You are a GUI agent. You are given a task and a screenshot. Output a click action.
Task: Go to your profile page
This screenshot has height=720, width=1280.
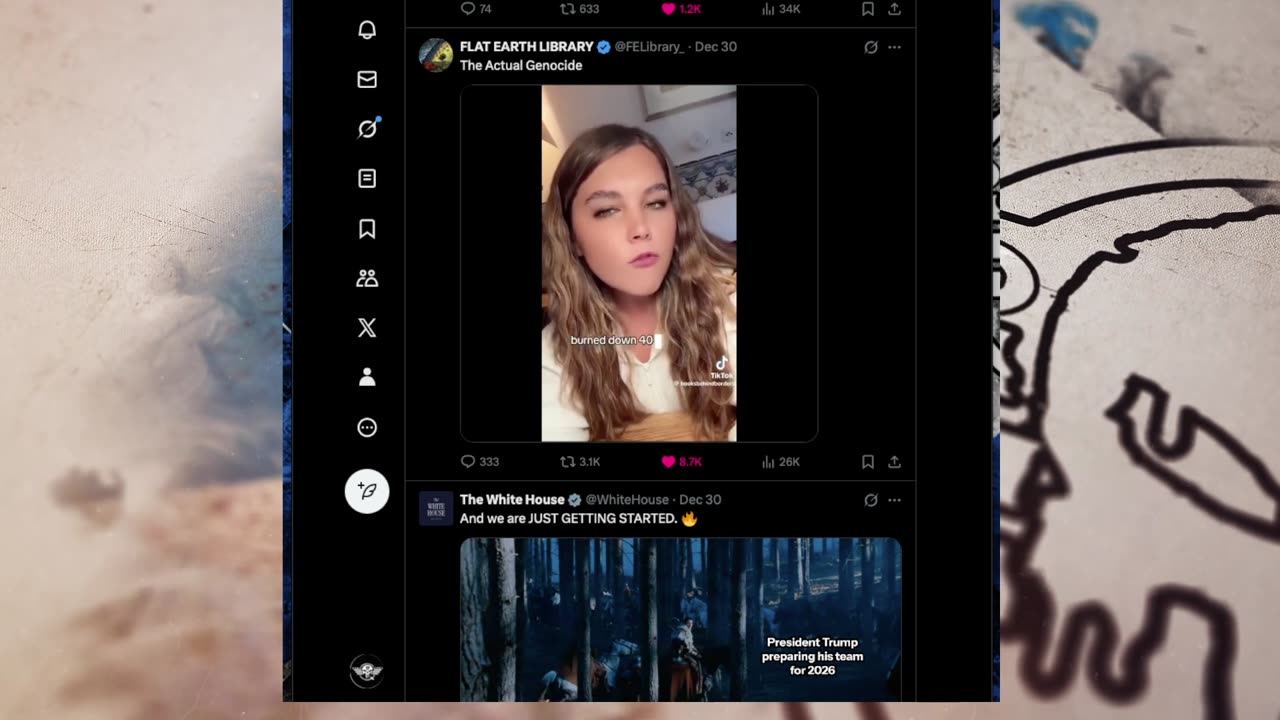(367, 377)
